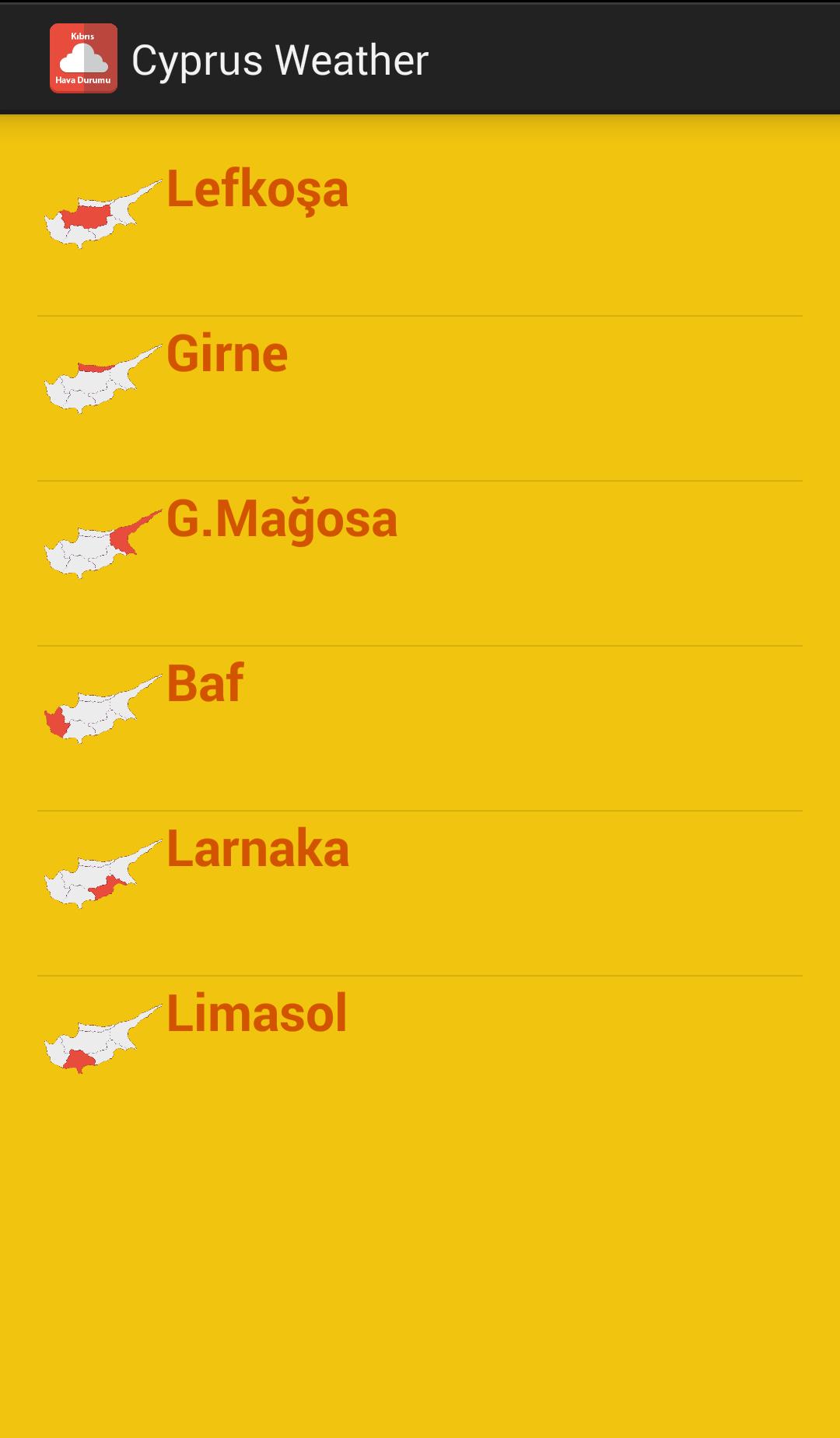Open Limasol weather information
This screenshot has height=1438, width=840.
420,1043
